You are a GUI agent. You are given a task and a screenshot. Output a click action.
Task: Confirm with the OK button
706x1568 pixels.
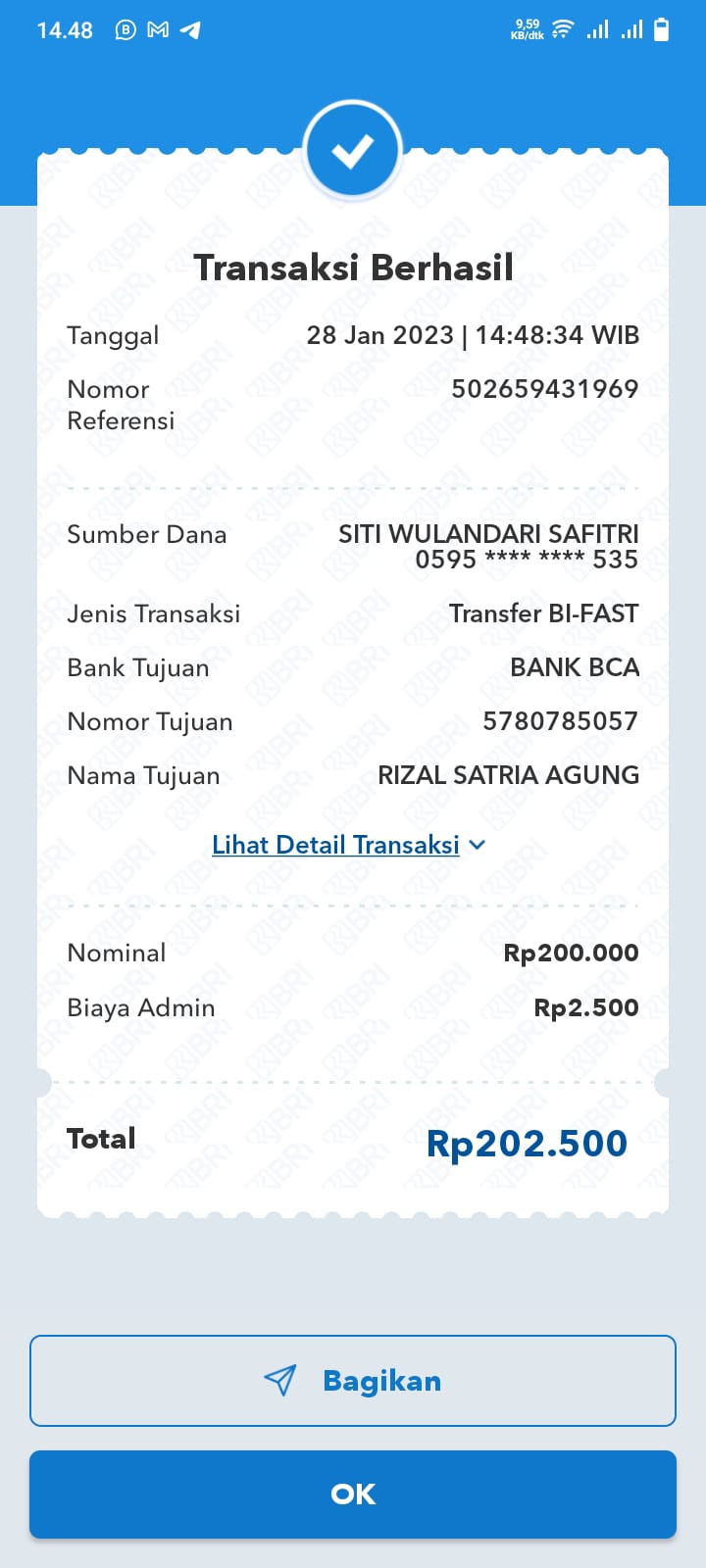pyautogui.click(x=353, y=1494)
